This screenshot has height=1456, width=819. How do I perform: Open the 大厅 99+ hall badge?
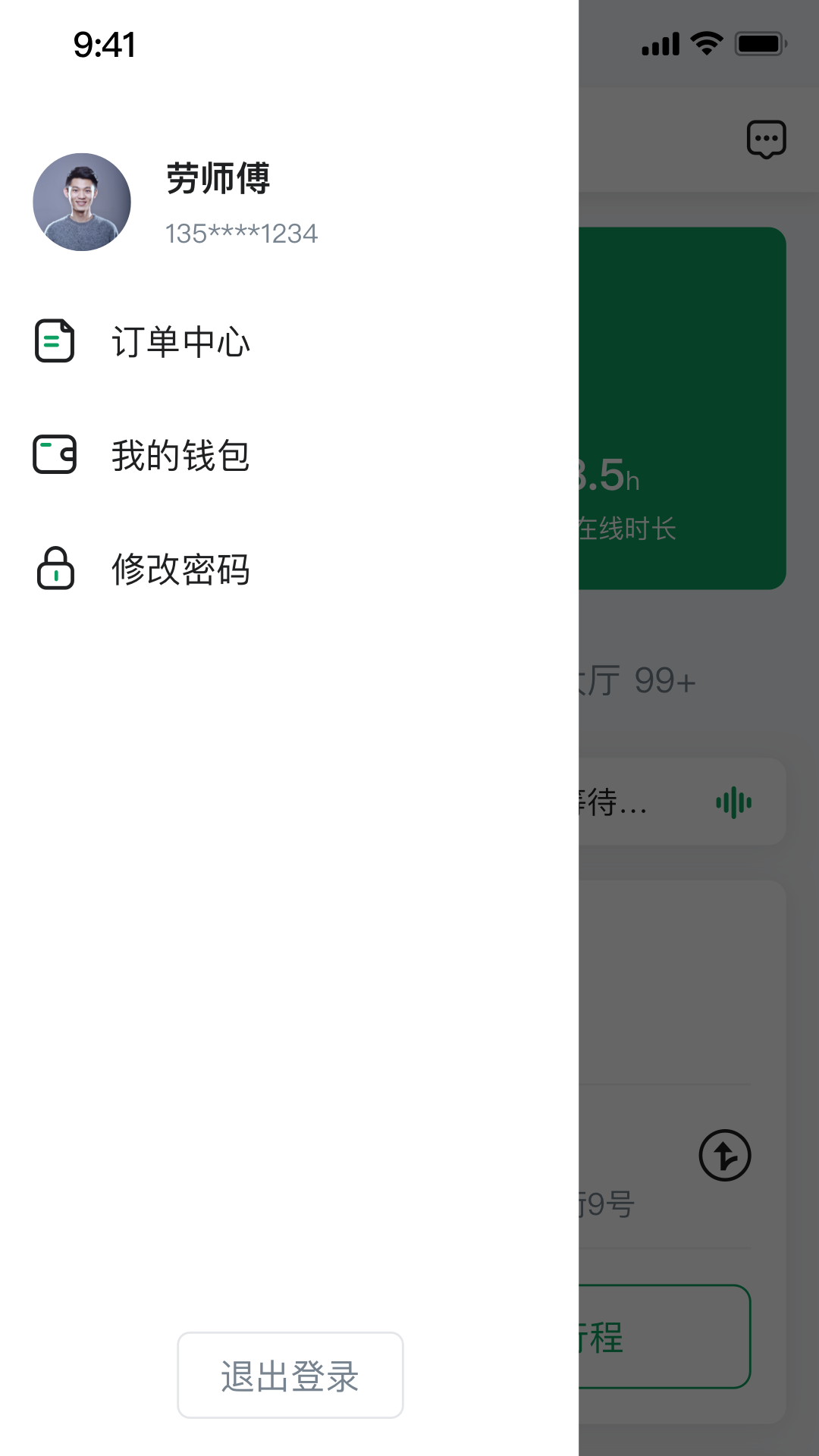click(637, 680)
